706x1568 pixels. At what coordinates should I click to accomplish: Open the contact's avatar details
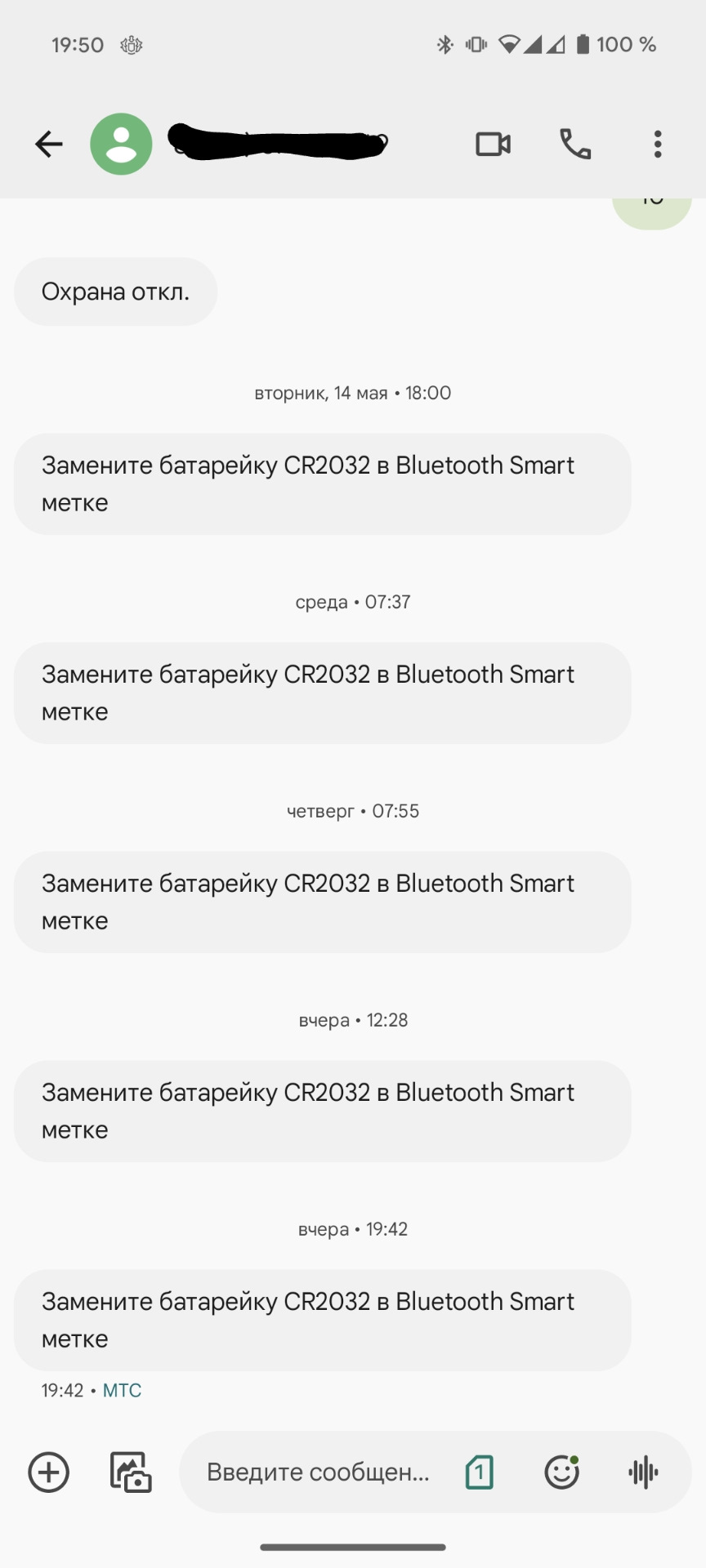pos(121,145)
